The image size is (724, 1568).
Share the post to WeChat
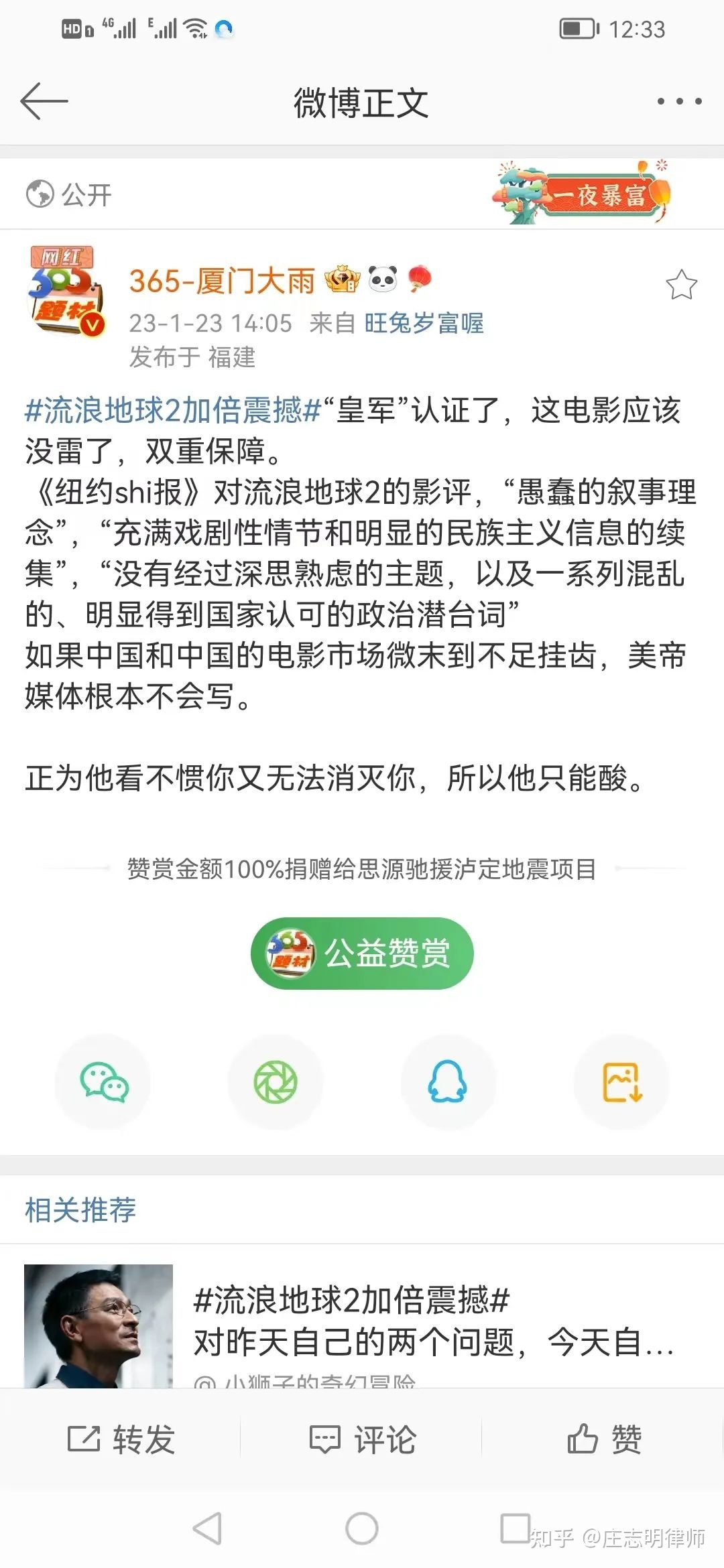[x=103, y=1082]
